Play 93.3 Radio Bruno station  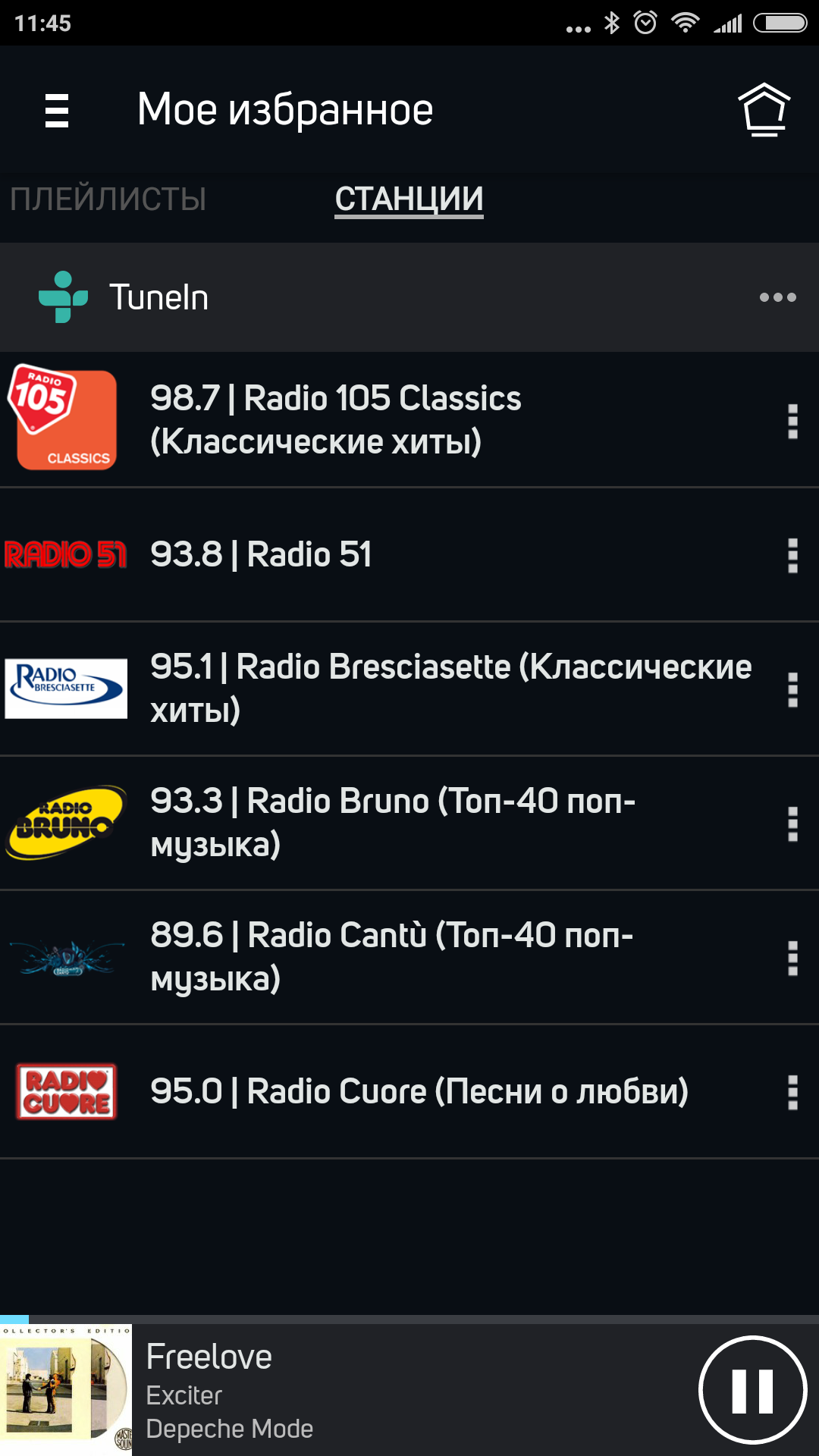(379, 823)
